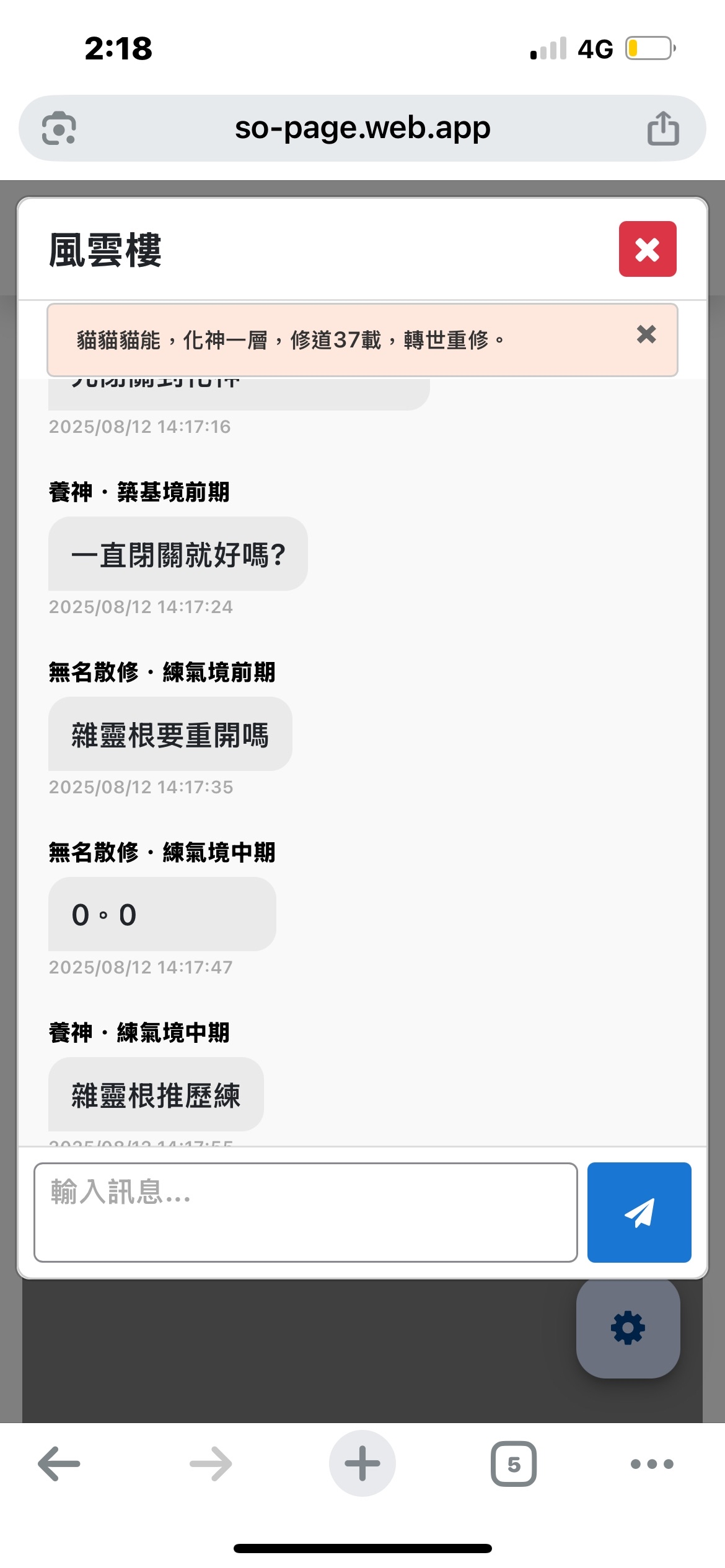The image size is (725, 1568).
Task: Open a new browser tab
Action: pyautogui.click(x=362, y=1464)
